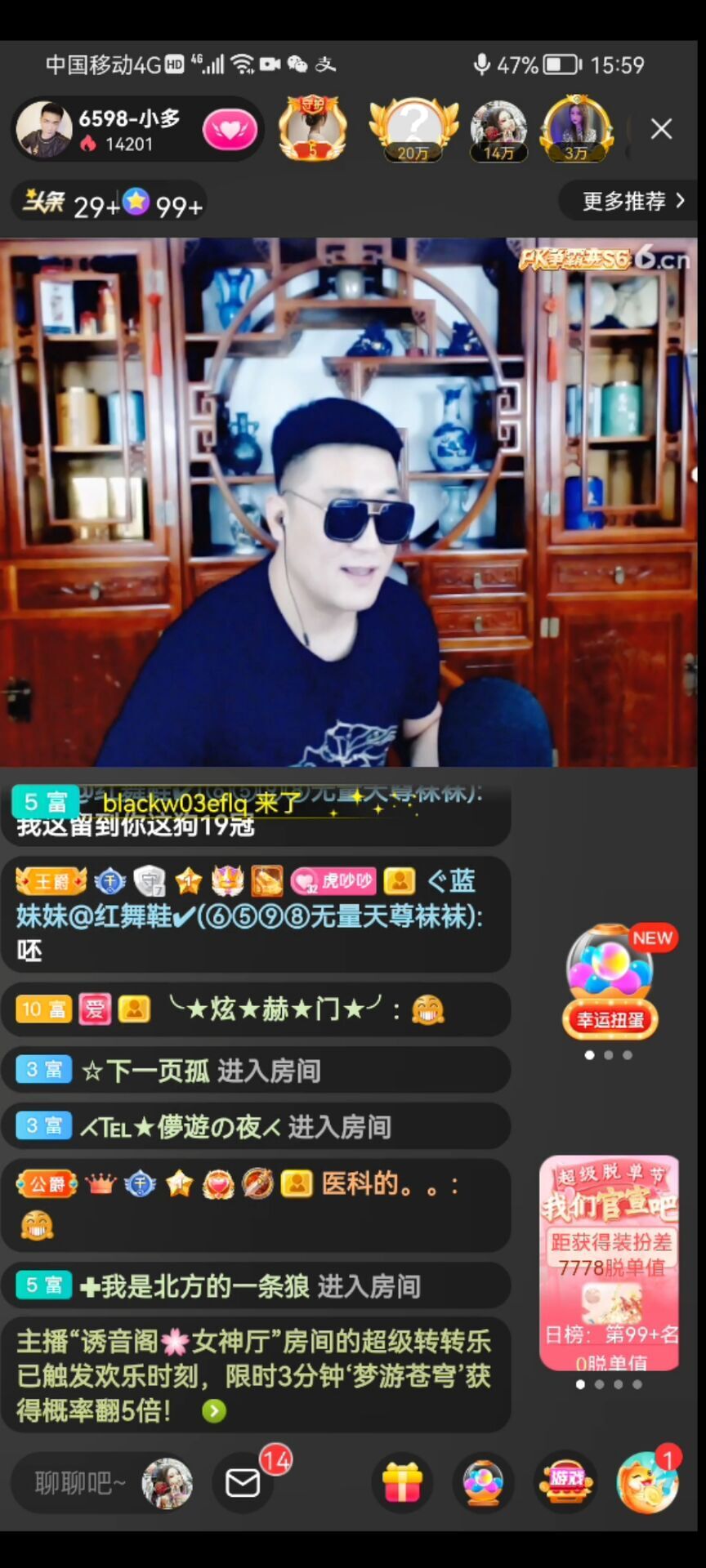Open the goldfish activity icon with badge
The image size is (706, 1568).
[x=646, y=1482]
